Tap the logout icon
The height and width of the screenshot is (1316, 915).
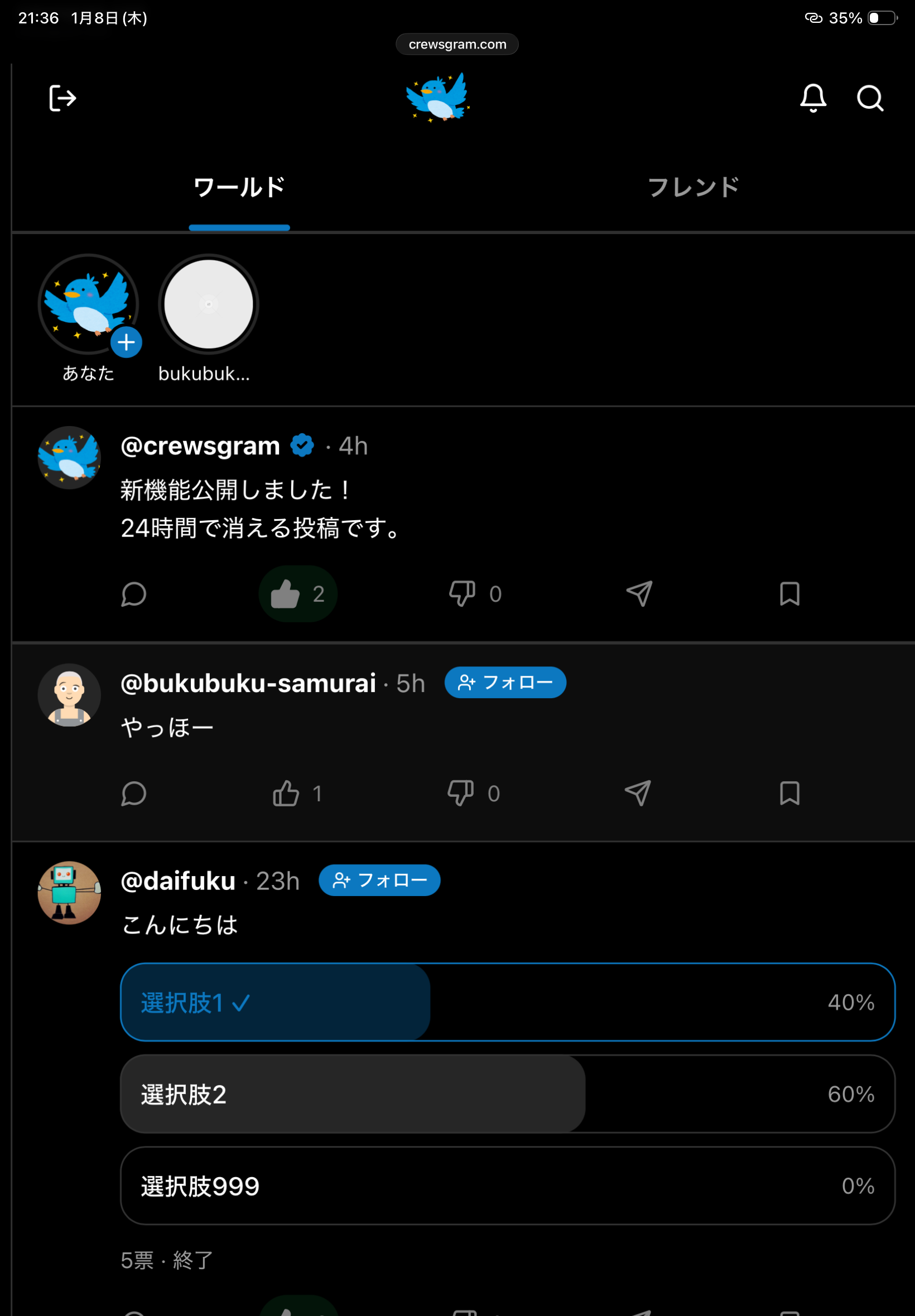[62, 98]
